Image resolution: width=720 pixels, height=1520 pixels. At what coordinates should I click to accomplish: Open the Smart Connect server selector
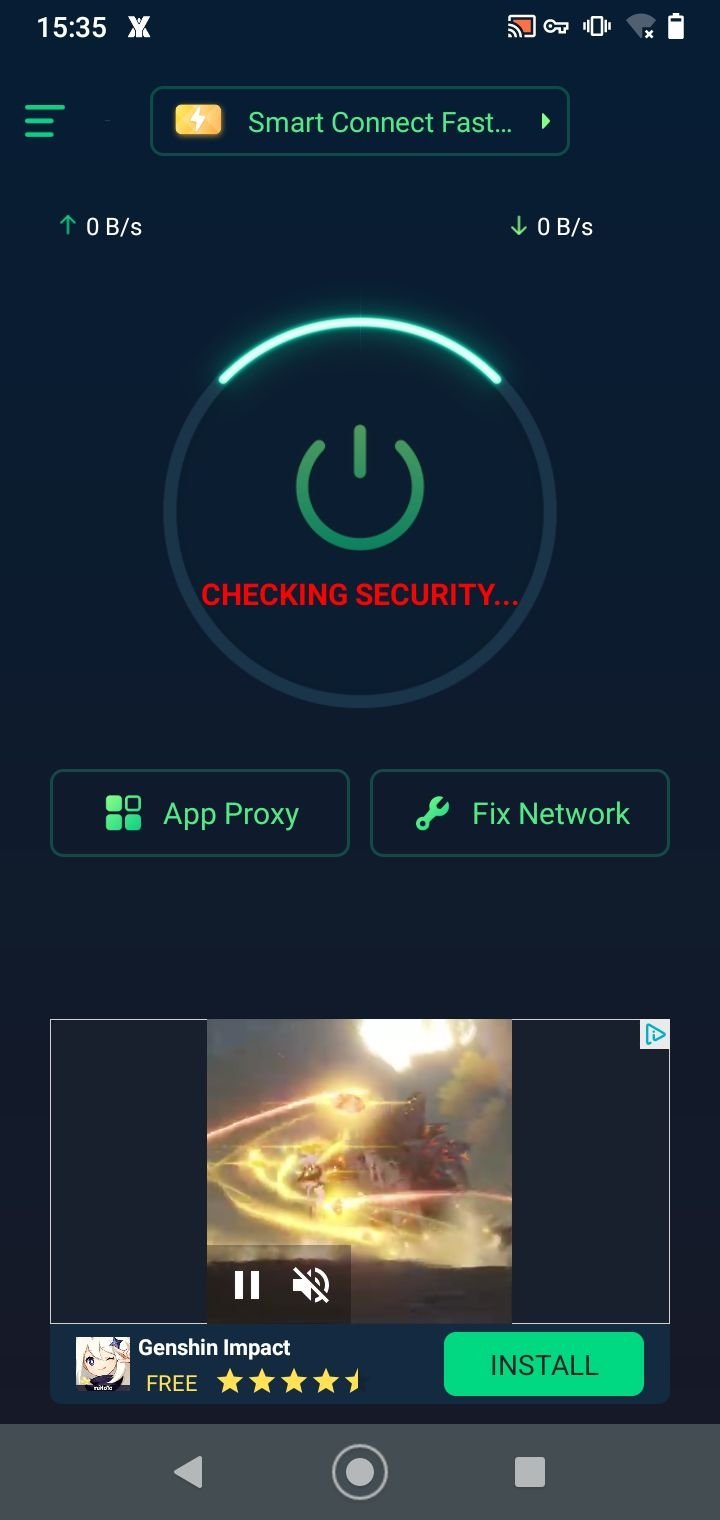(x=360, y=122)
